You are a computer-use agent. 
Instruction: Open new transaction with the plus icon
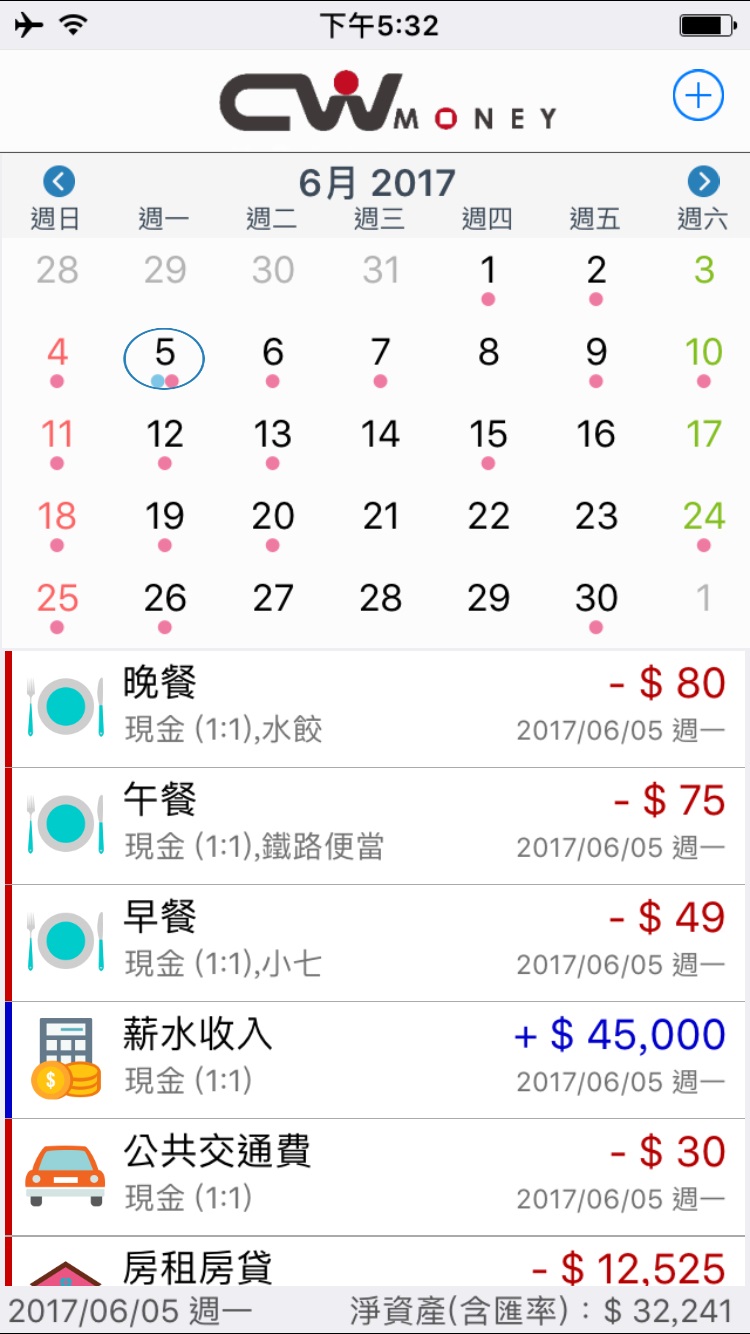pyautogui.click(x=698, y=94)
